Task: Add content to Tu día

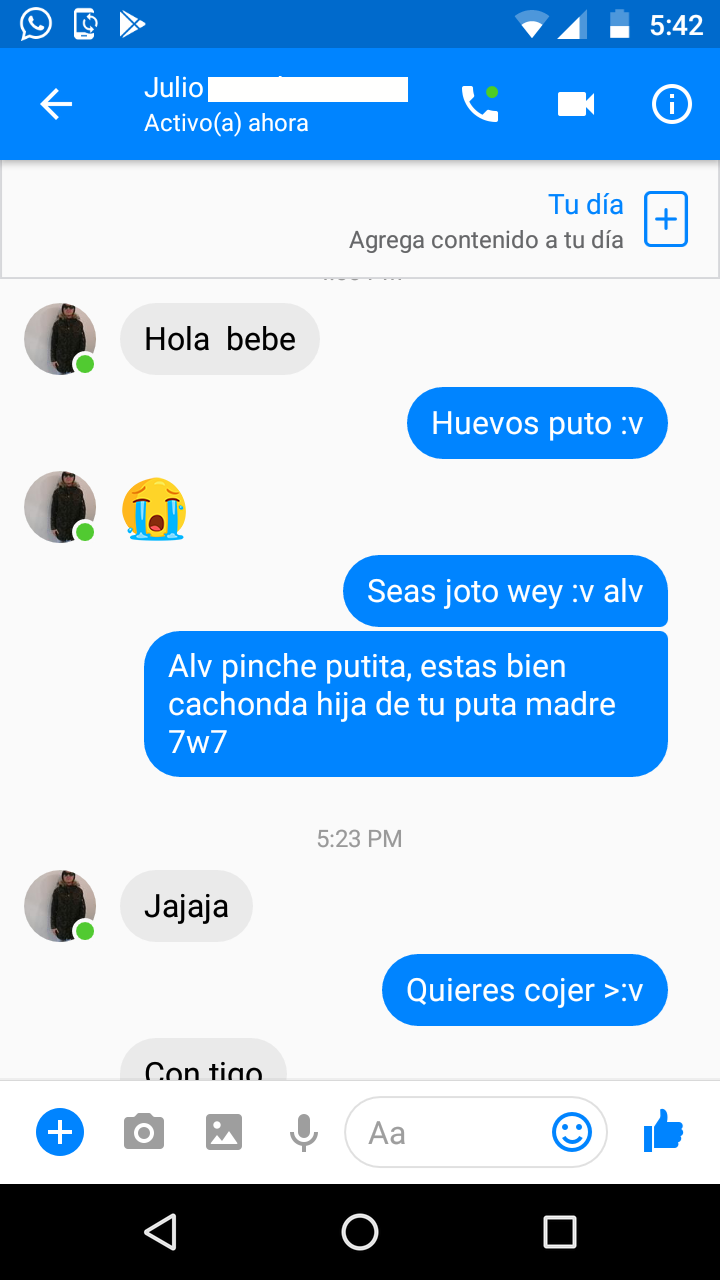Action: [666, 219]
